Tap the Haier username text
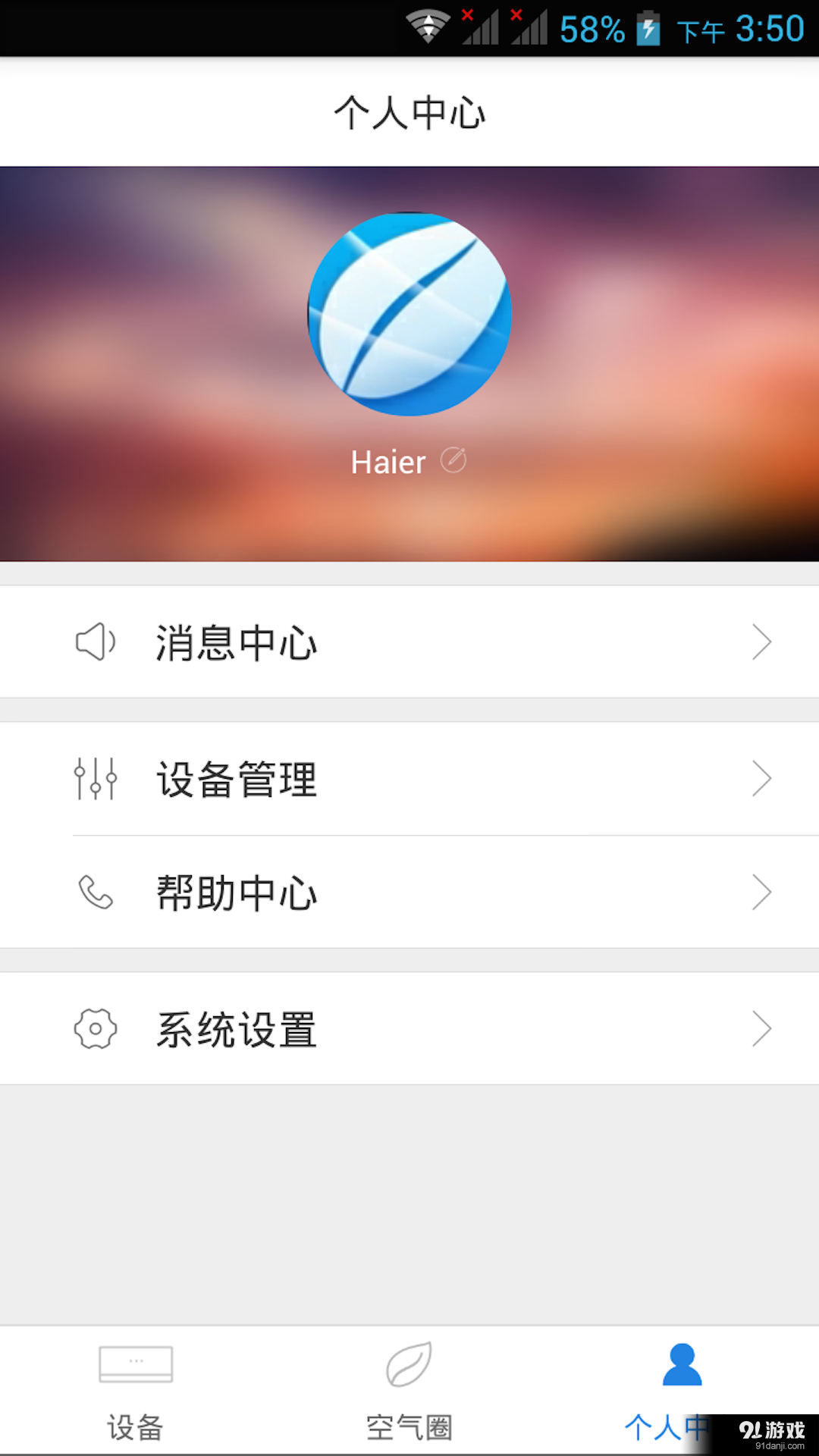Viewport: 819px width, 1456px height. tap(389, 461)
